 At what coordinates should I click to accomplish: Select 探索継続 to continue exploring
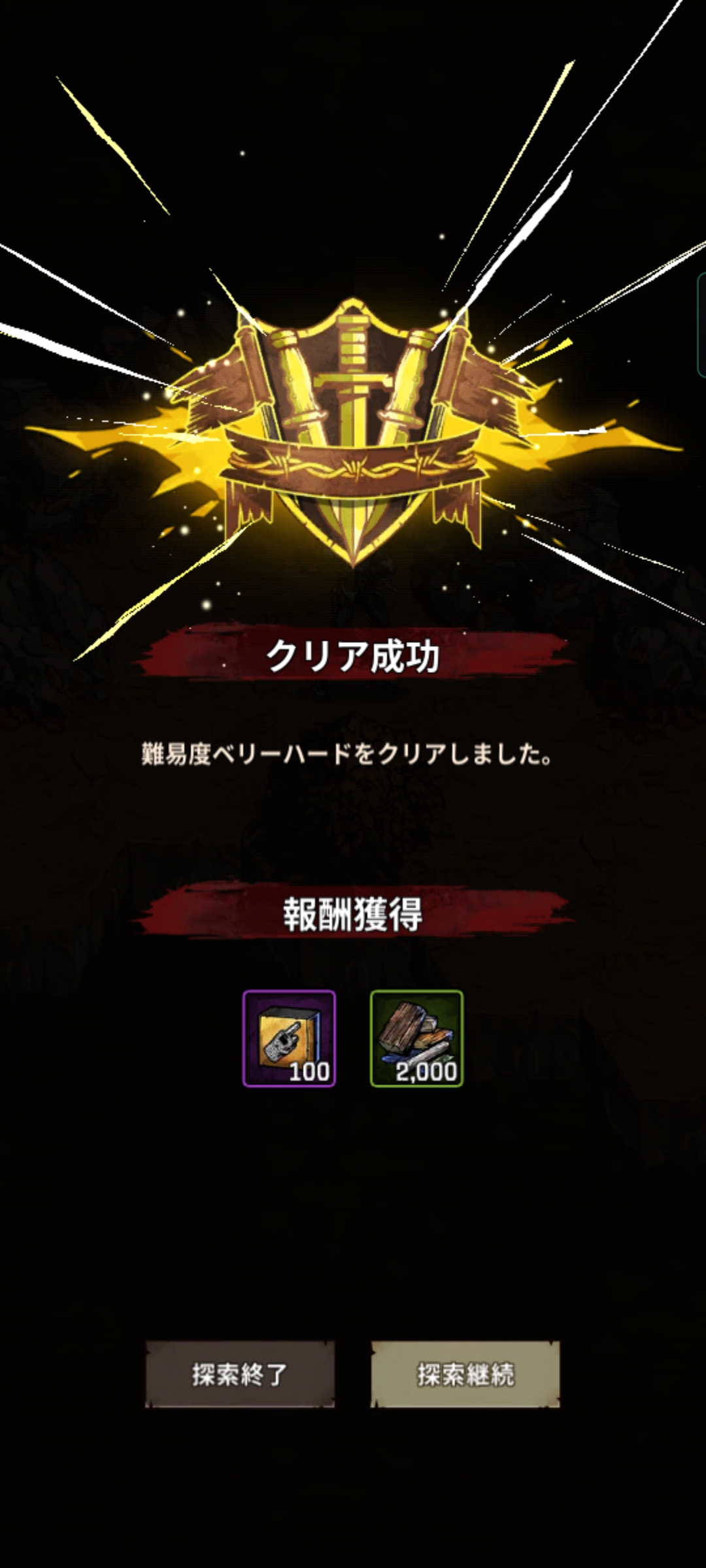coord(465,1374)
